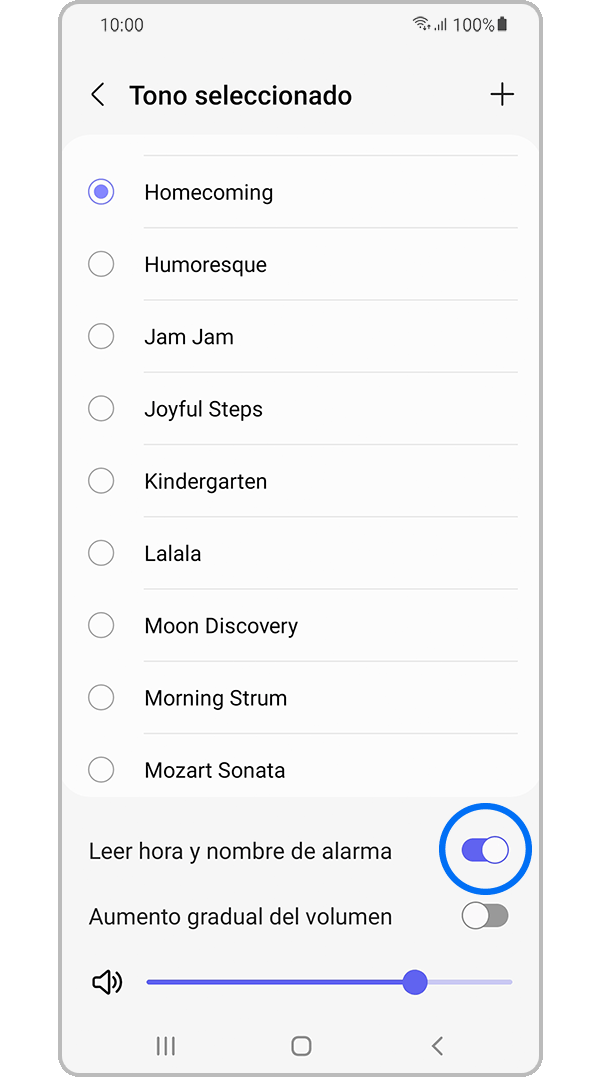Open recent apps from navigation bar
The height and width of the screenshot is (1077, 600).
(x=166, y=1046)
